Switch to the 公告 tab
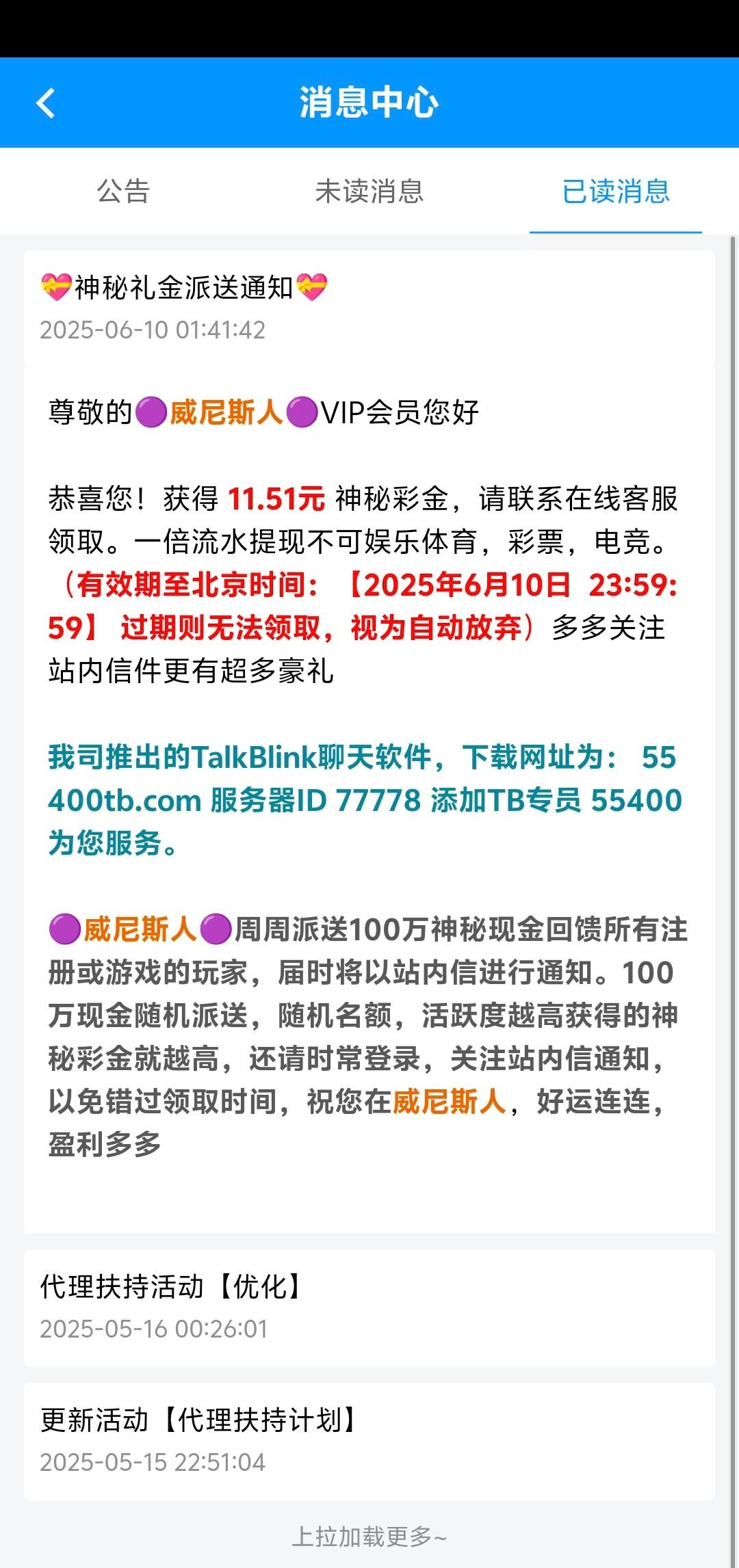 tap(123, 191)
